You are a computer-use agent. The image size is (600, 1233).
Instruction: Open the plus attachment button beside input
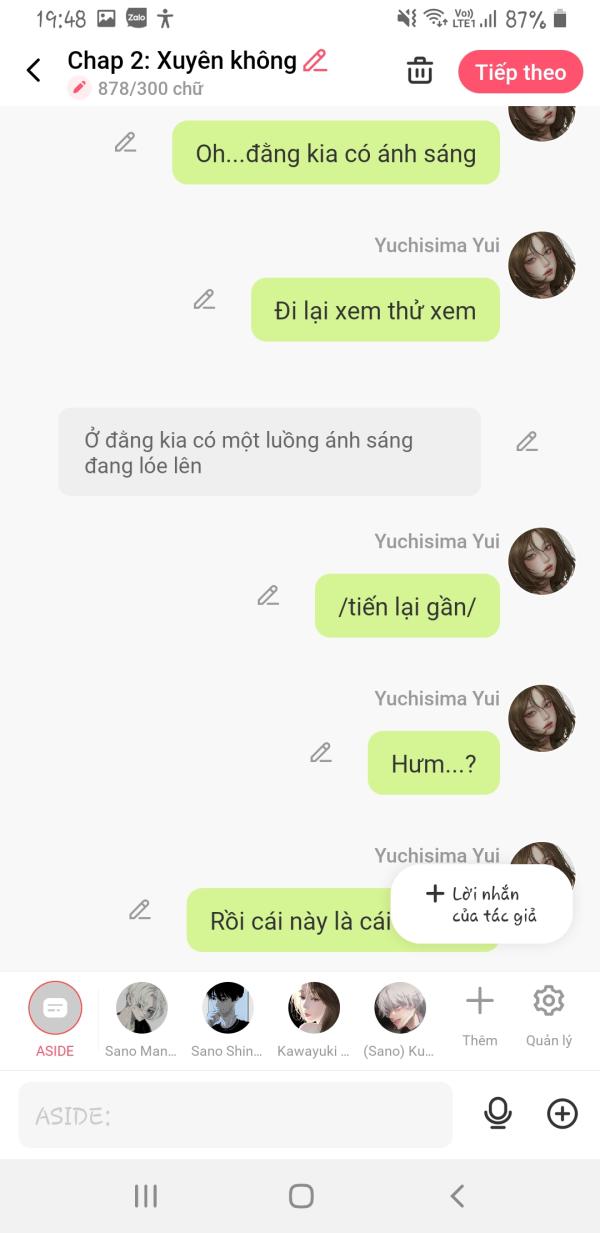[x=562, y=1113]
